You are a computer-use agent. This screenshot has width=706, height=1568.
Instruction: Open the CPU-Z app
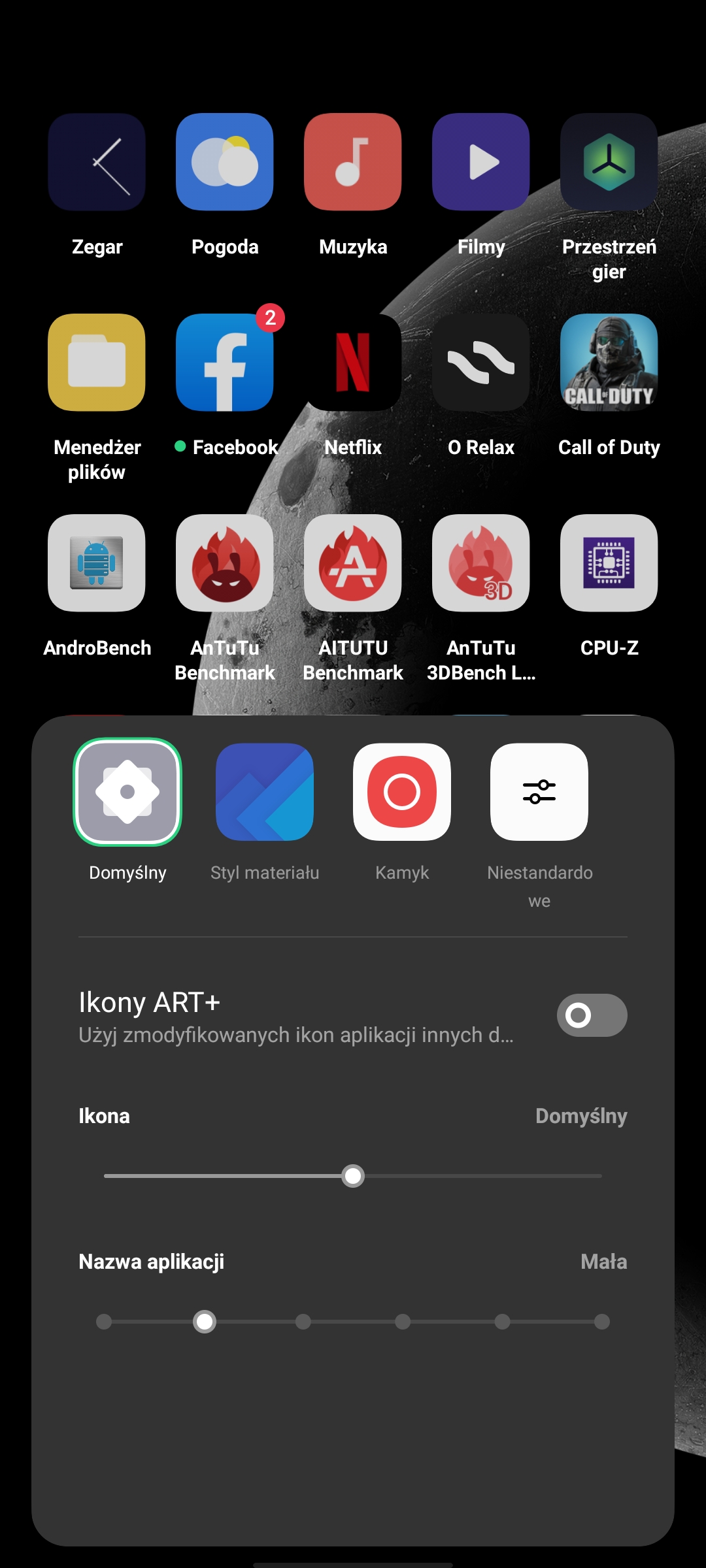pos(609,563)
